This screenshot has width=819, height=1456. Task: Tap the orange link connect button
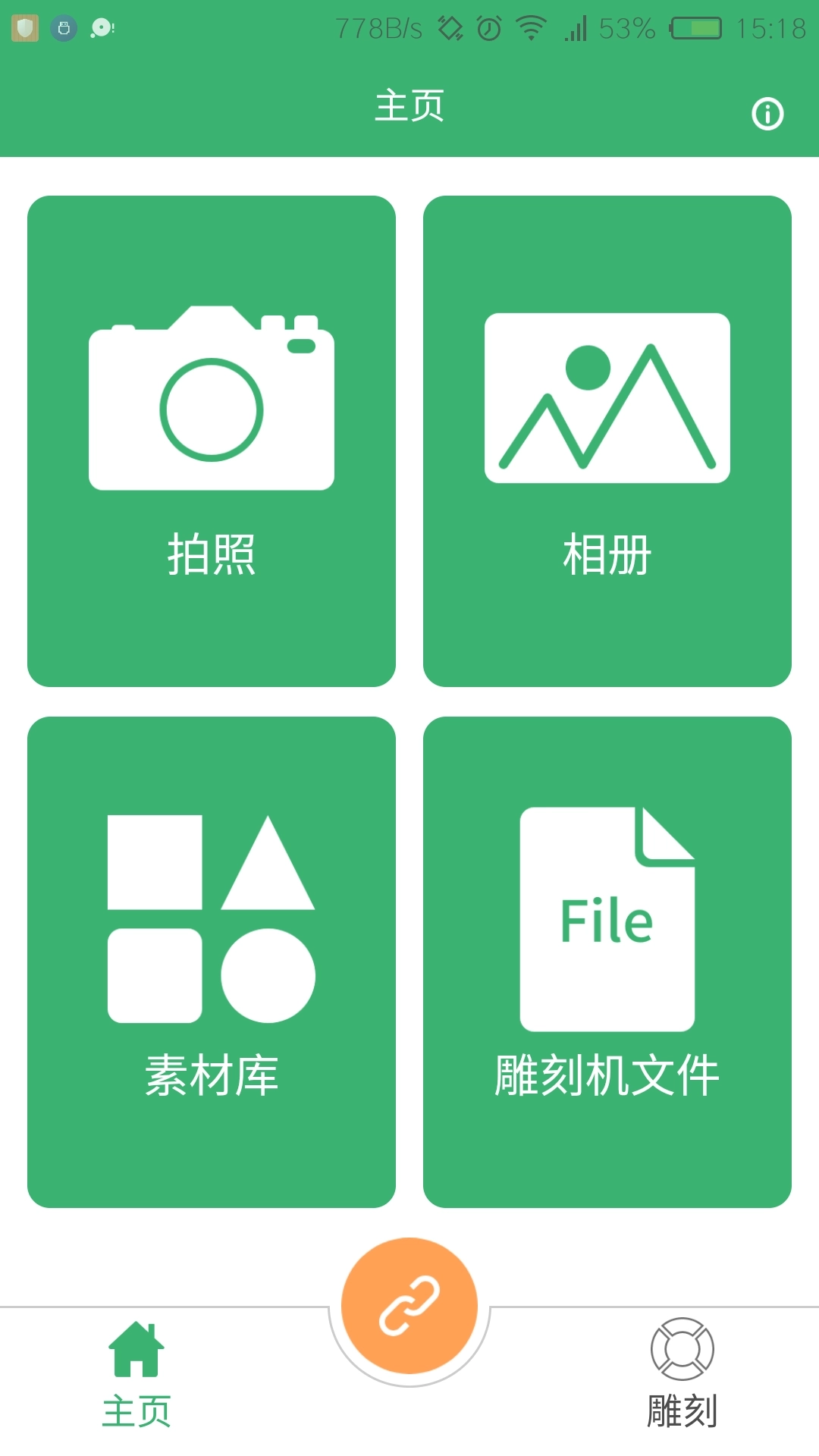[x=409, y=1305]
